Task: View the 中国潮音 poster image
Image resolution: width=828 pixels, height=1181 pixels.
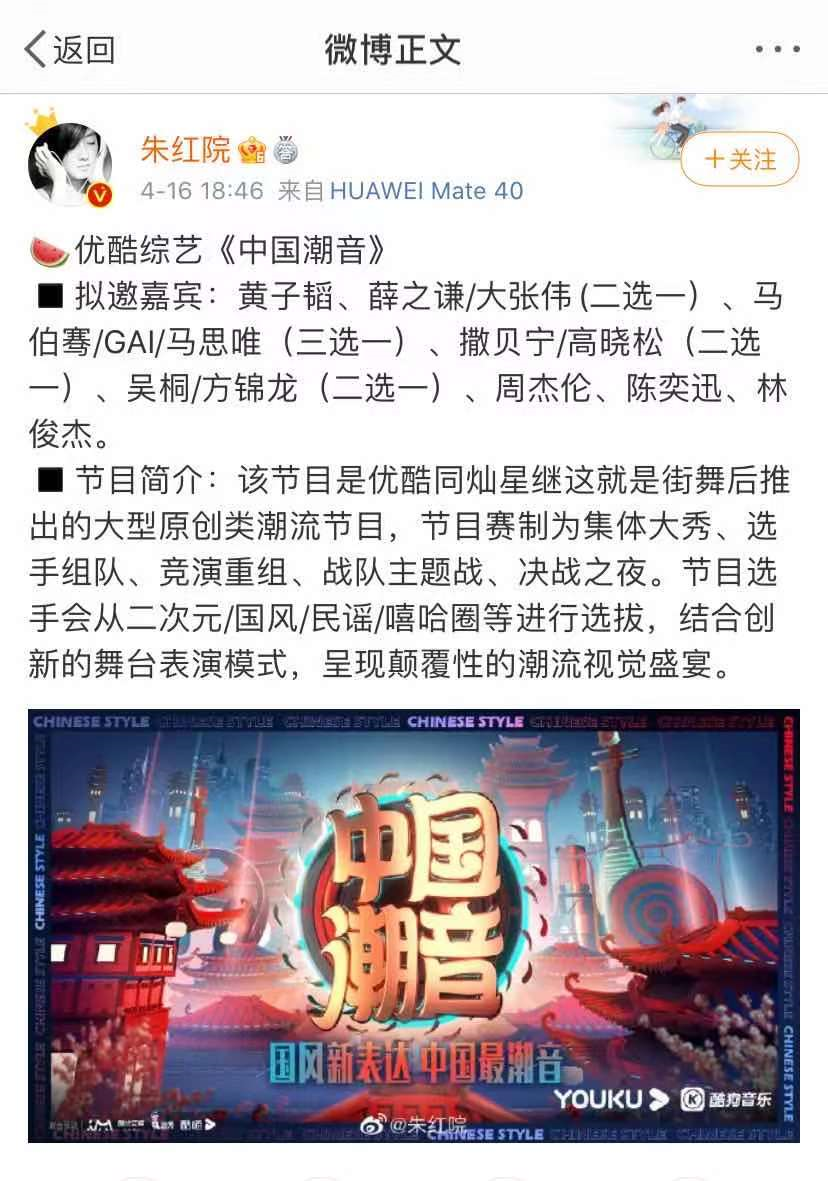Action: click(x=413, y=925)
